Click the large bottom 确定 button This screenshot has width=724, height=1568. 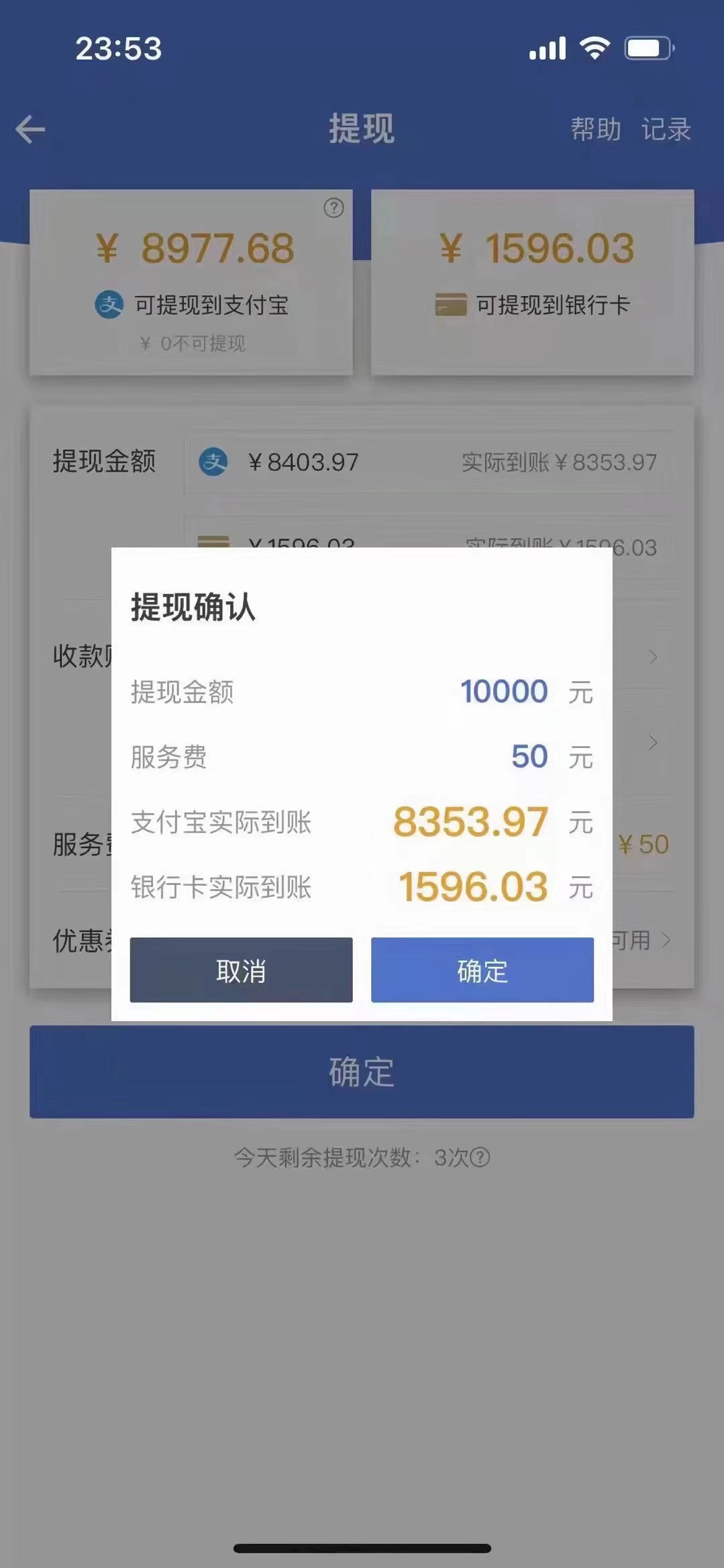coord(362,1073)
